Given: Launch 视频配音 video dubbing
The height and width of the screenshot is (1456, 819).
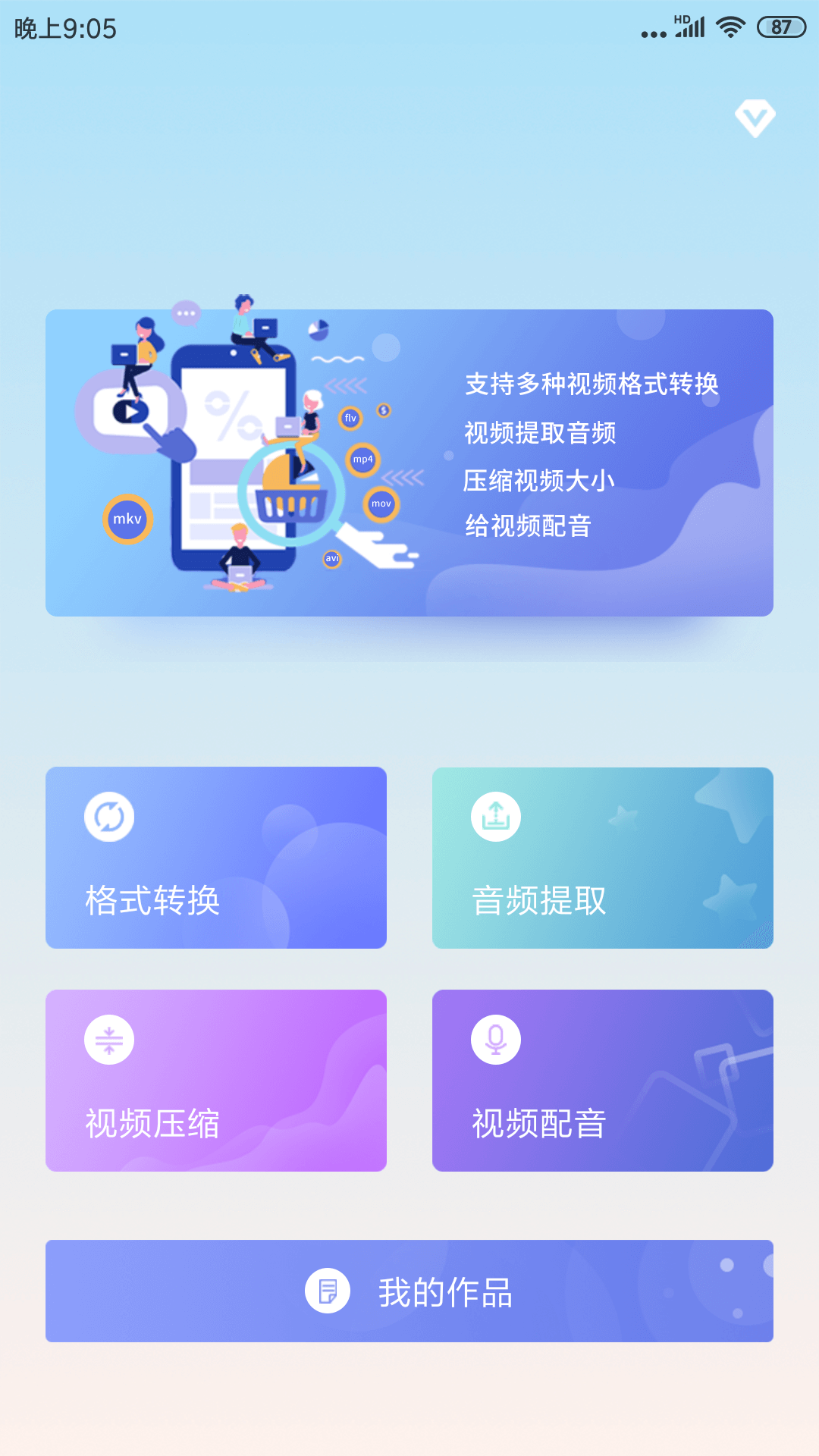Looking at the screenshot, I should click(x=603, y=1081).
